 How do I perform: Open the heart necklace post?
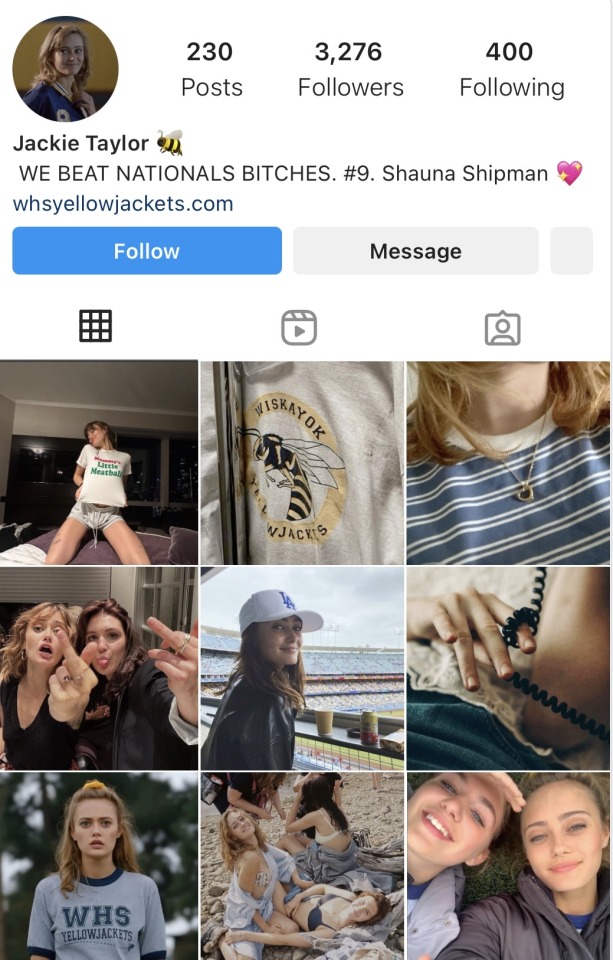pyautogui.click(x=509, y=463)
